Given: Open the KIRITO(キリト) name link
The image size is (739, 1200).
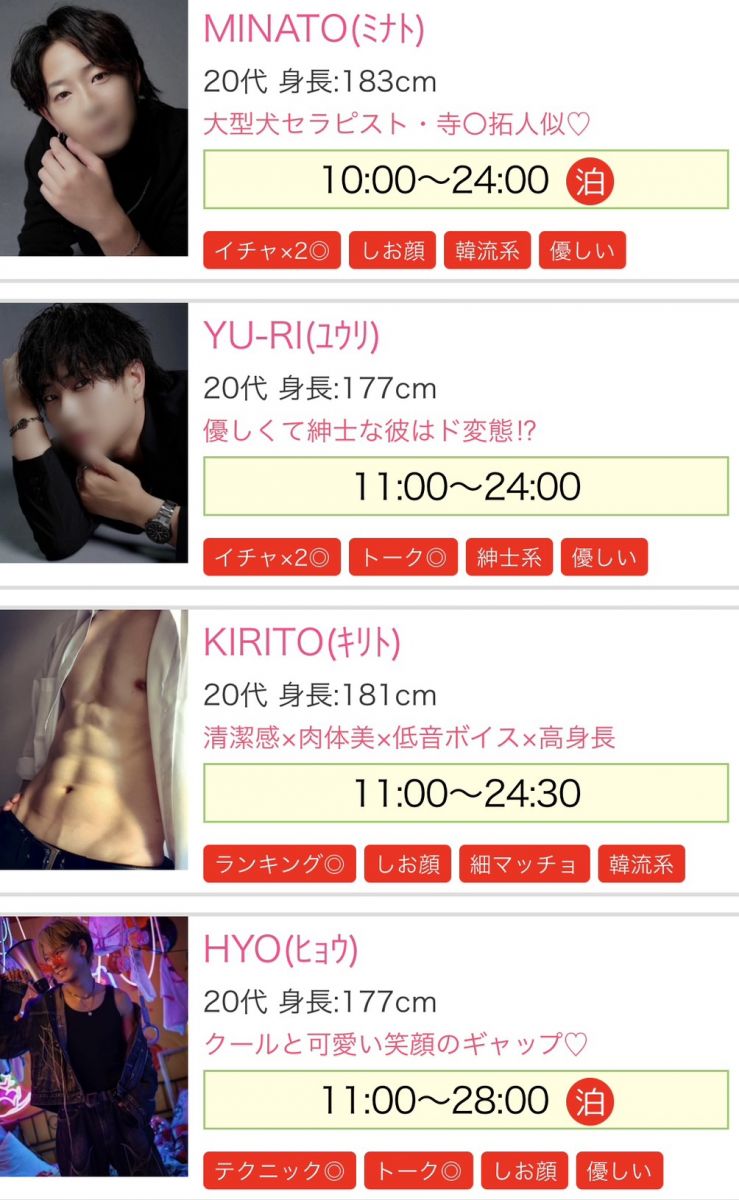Looking at the screenshot, I should tap(301, 643).
